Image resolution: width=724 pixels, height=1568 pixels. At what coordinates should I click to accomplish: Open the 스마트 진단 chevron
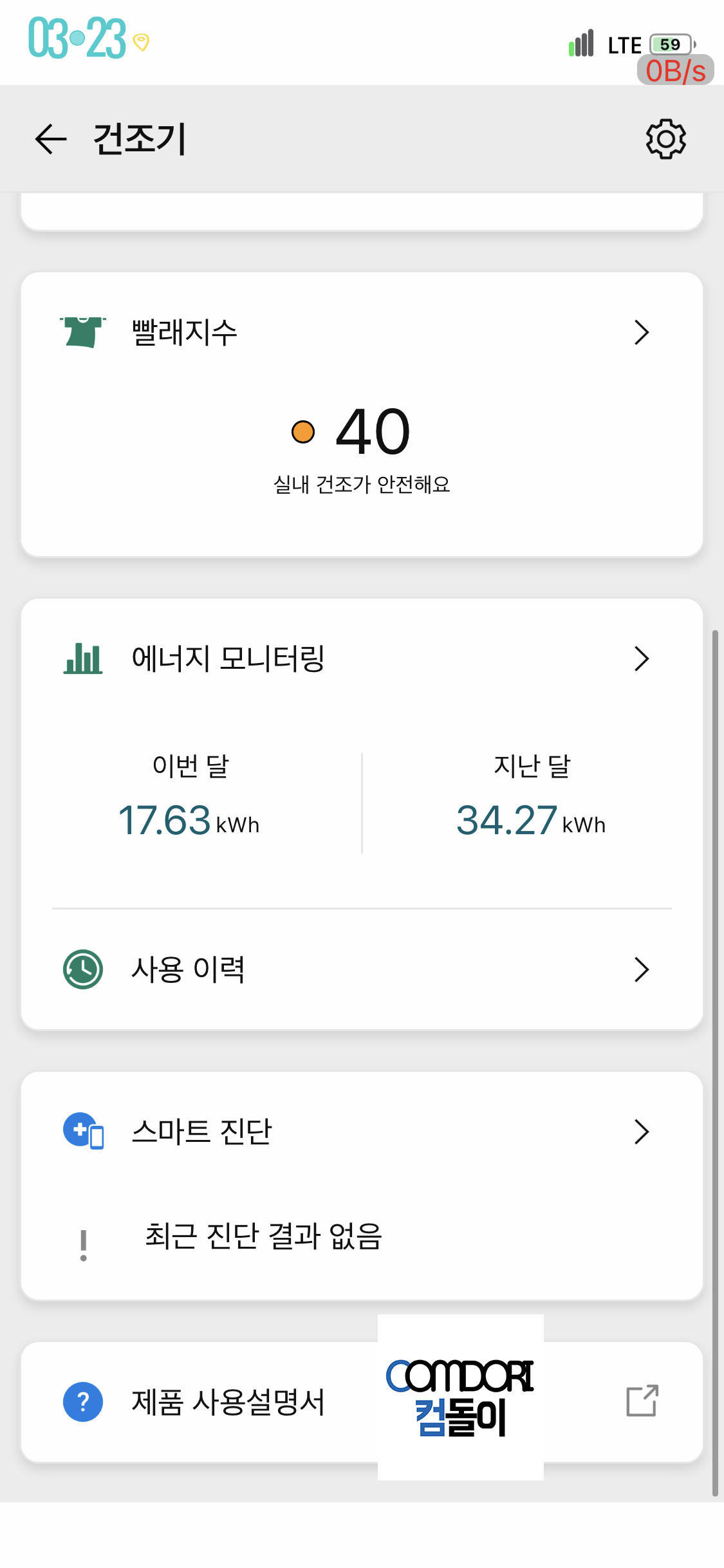click(x=641, y=1131)
